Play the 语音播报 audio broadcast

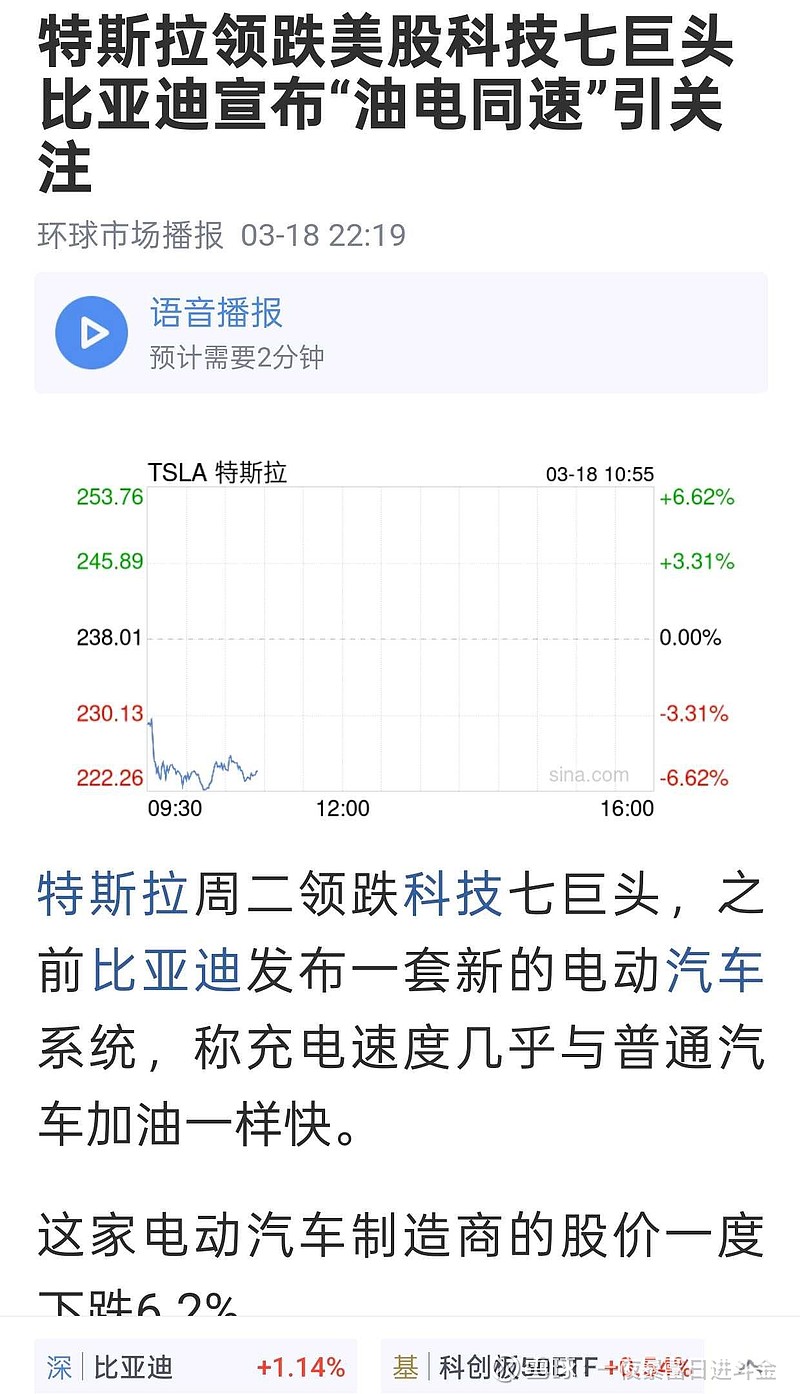coord(91,332)
